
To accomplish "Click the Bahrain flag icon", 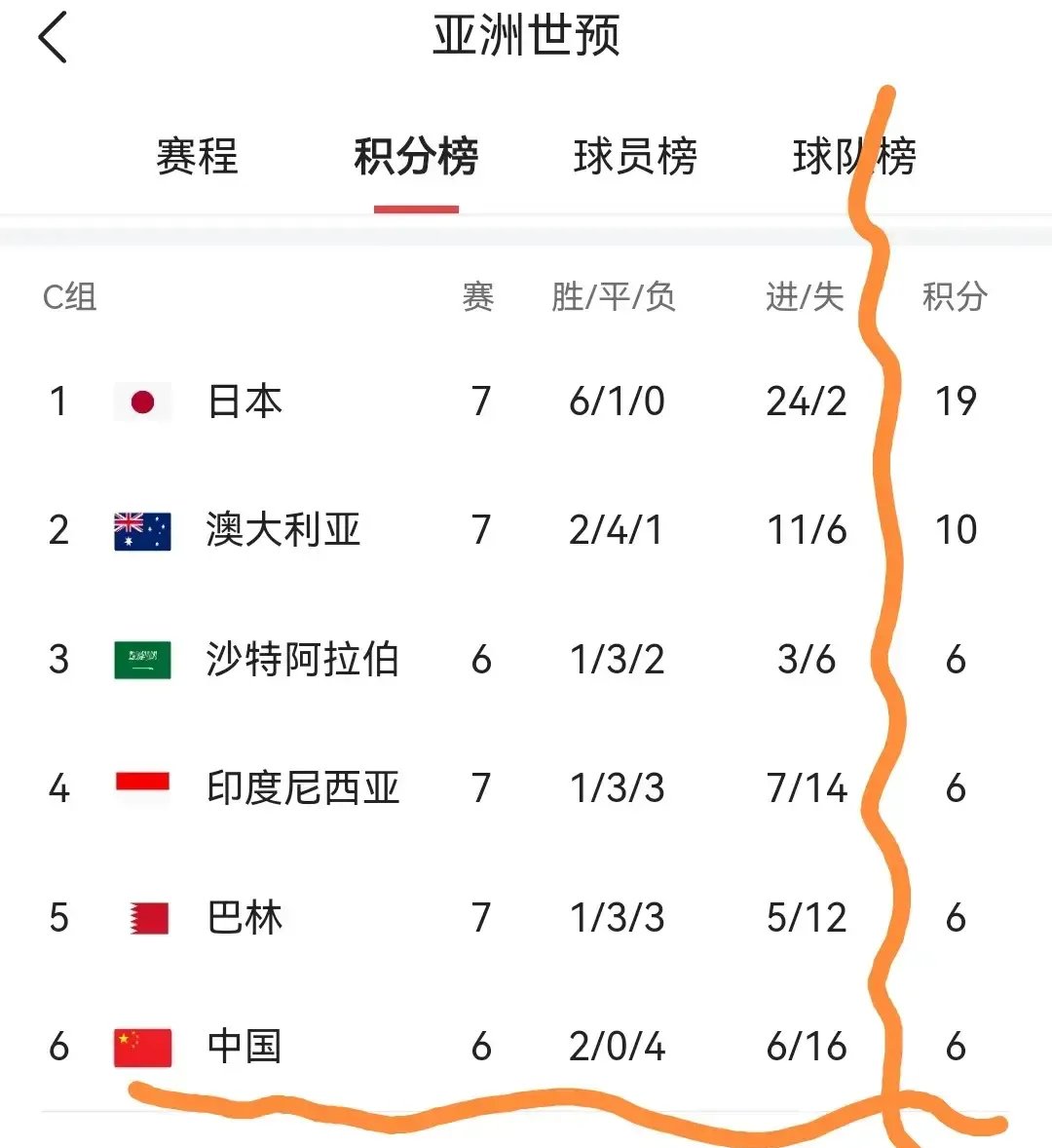I will [x=141, y=917].
